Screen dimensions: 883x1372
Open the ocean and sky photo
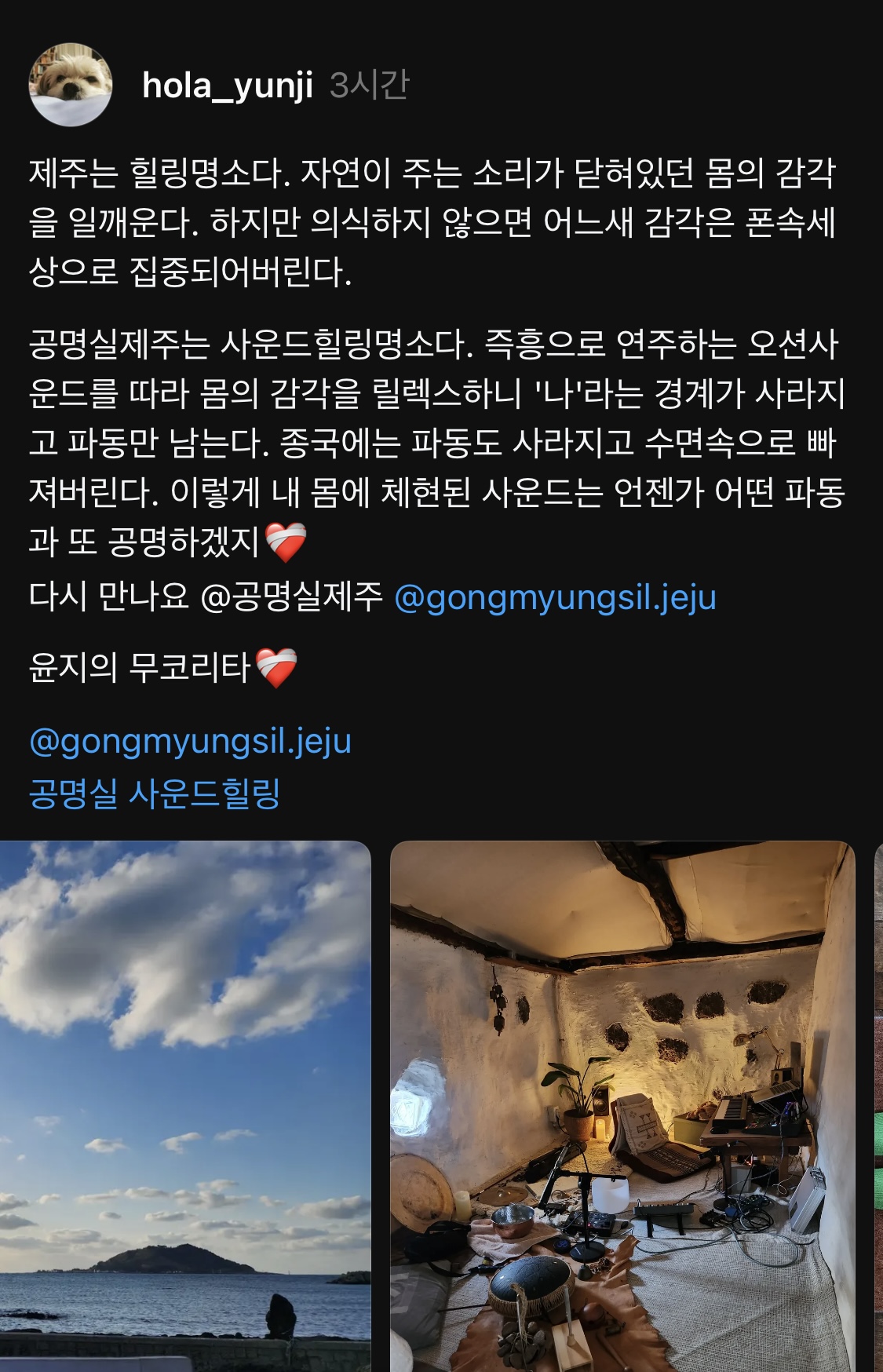click(187, 1099)
